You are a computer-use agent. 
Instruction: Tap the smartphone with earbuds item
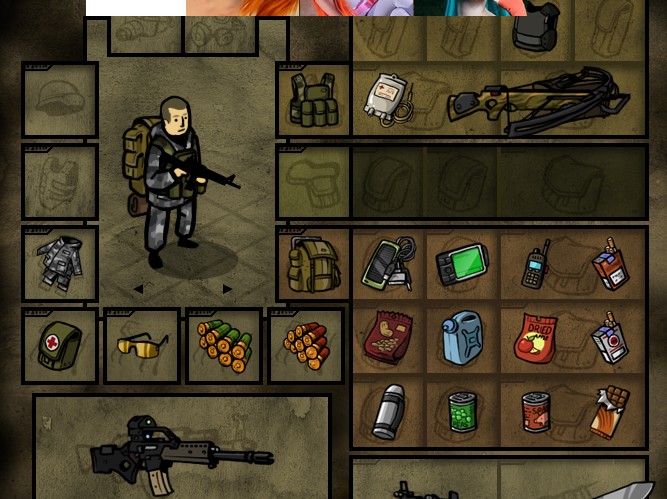[x=388, y=265]
